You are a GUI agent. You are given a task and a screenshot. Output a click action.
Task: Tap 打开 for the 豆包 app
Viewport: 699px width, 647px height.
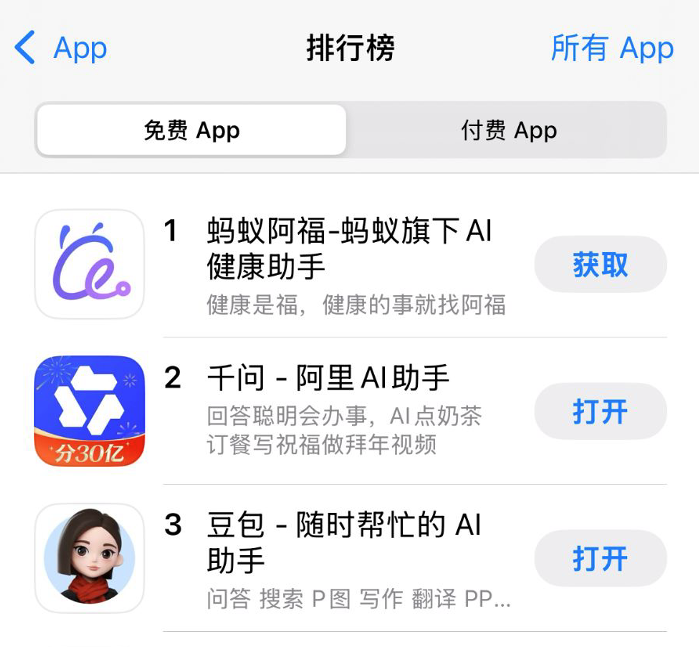600,558
